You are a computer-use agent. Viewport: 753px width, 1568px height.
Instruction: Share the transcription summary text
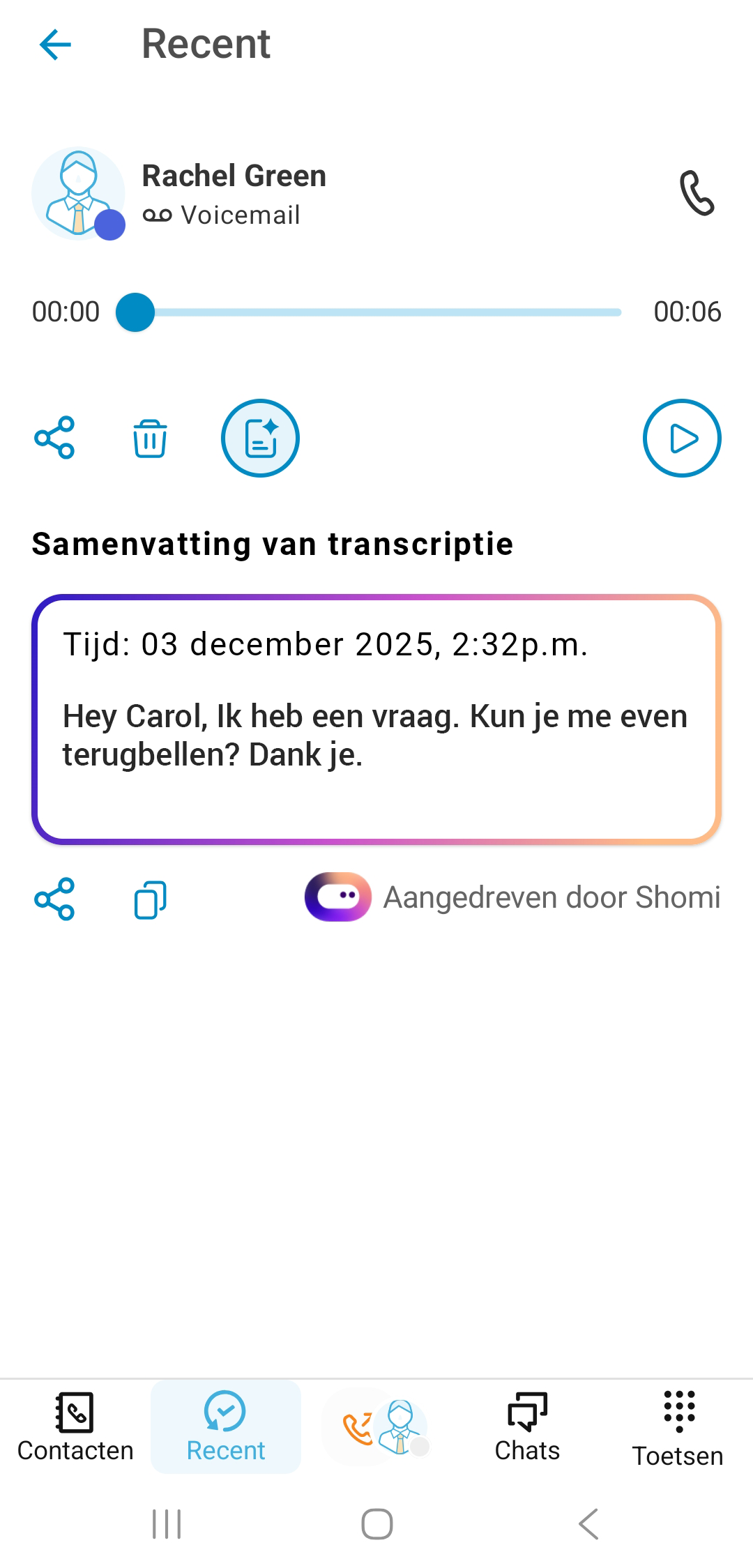(54, 899)
